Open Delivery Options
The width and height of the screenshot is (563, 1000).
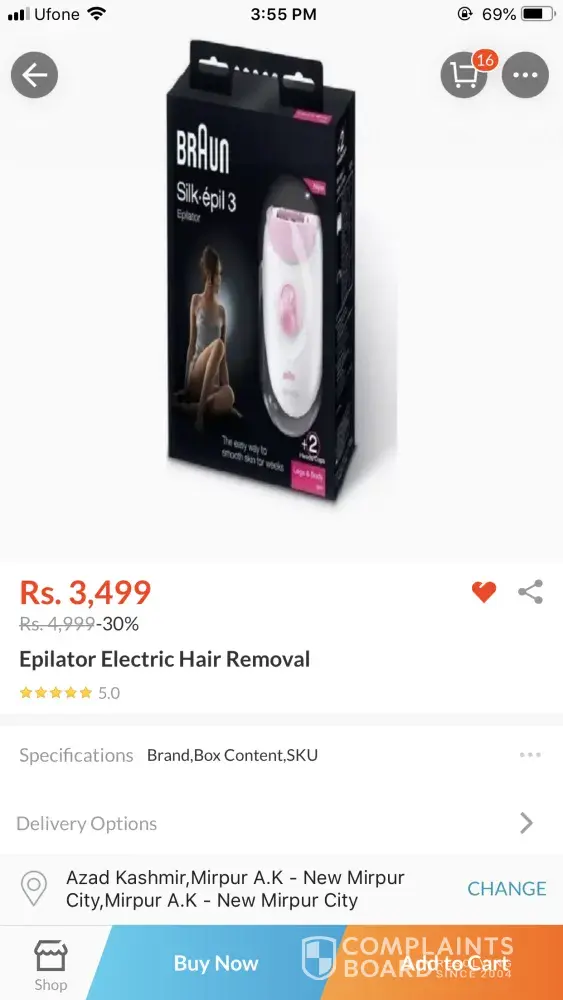(281, 823)
